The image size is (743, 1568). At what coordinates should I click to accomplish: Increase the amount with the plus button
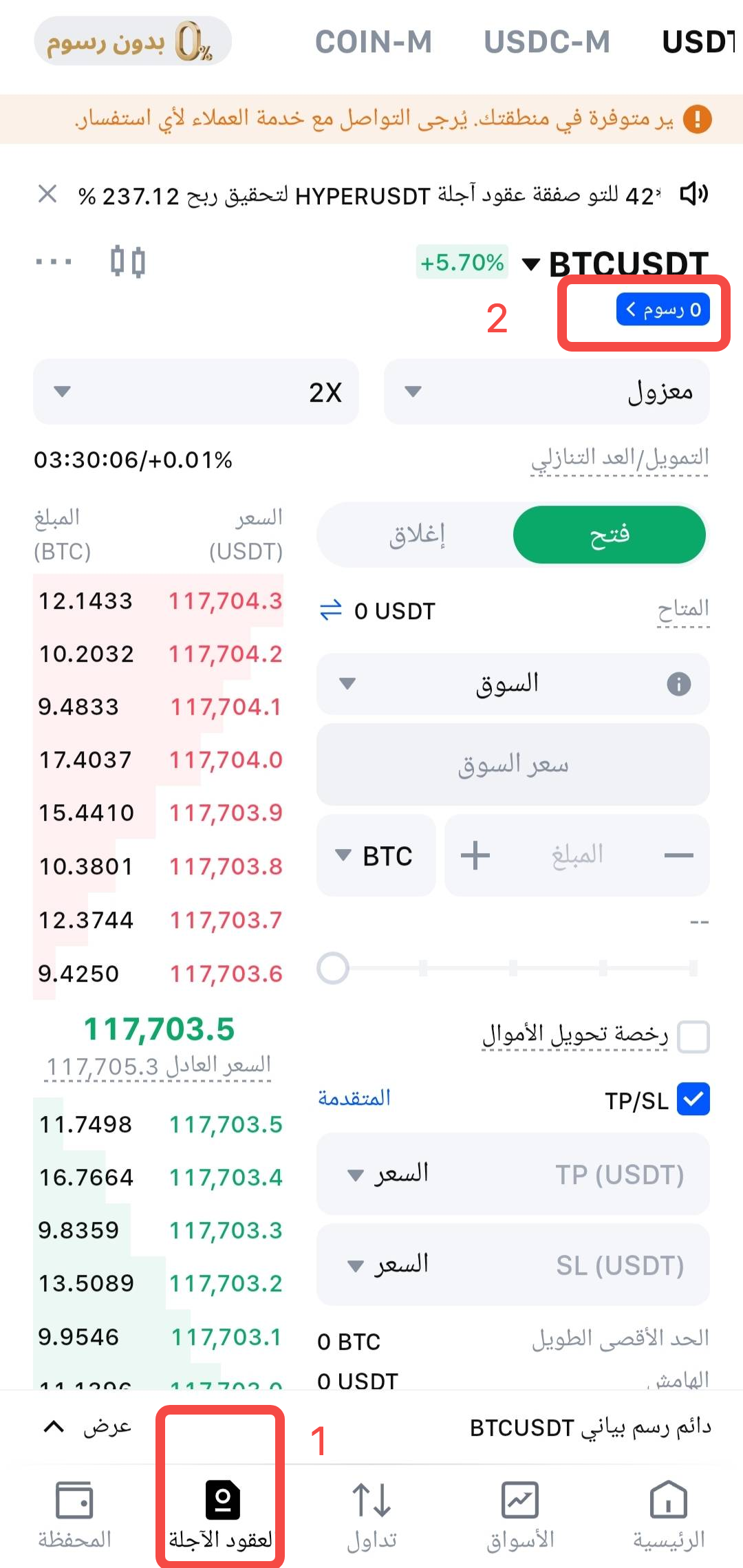point(475,855)
